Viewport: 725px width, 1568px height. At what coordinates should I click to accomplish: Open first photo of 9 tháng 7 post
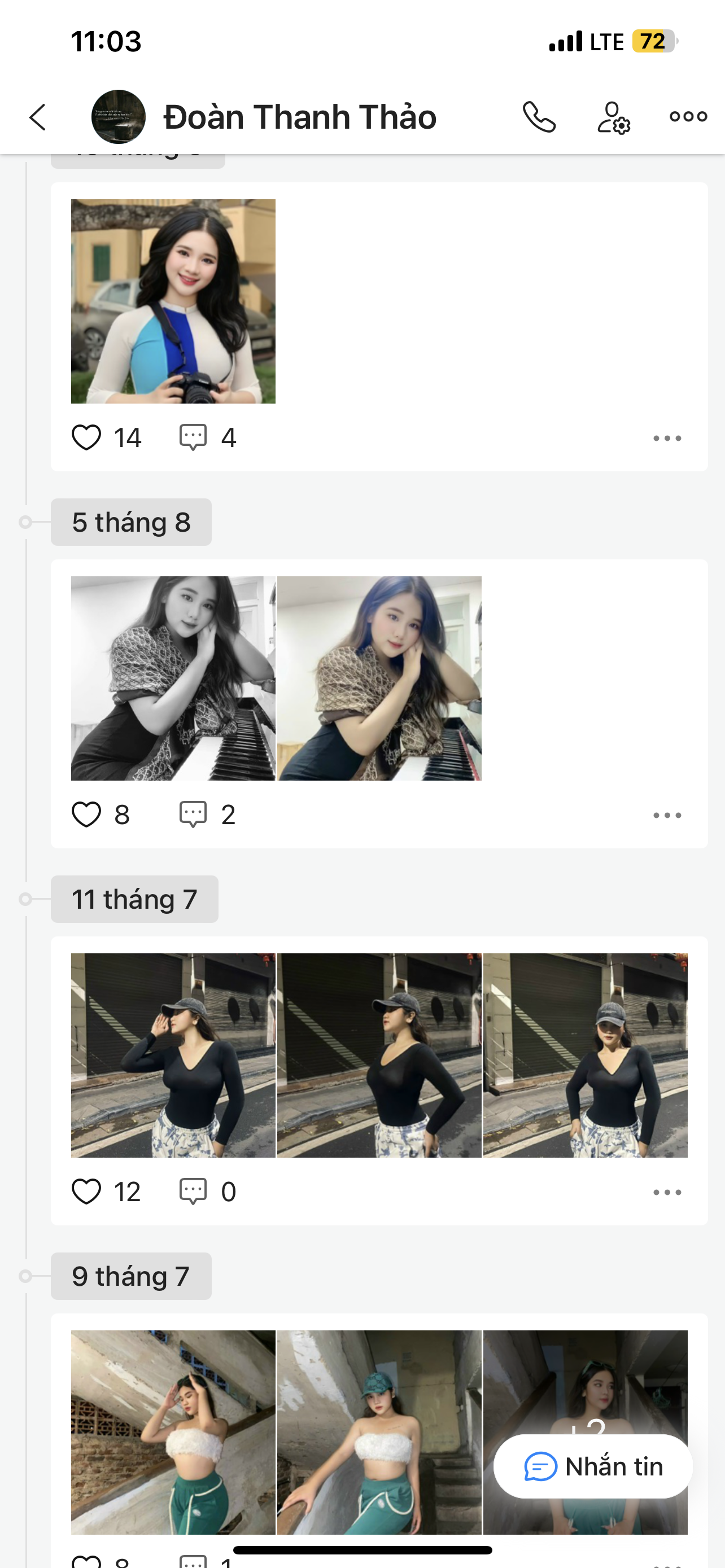click(x=173, y=1431)
